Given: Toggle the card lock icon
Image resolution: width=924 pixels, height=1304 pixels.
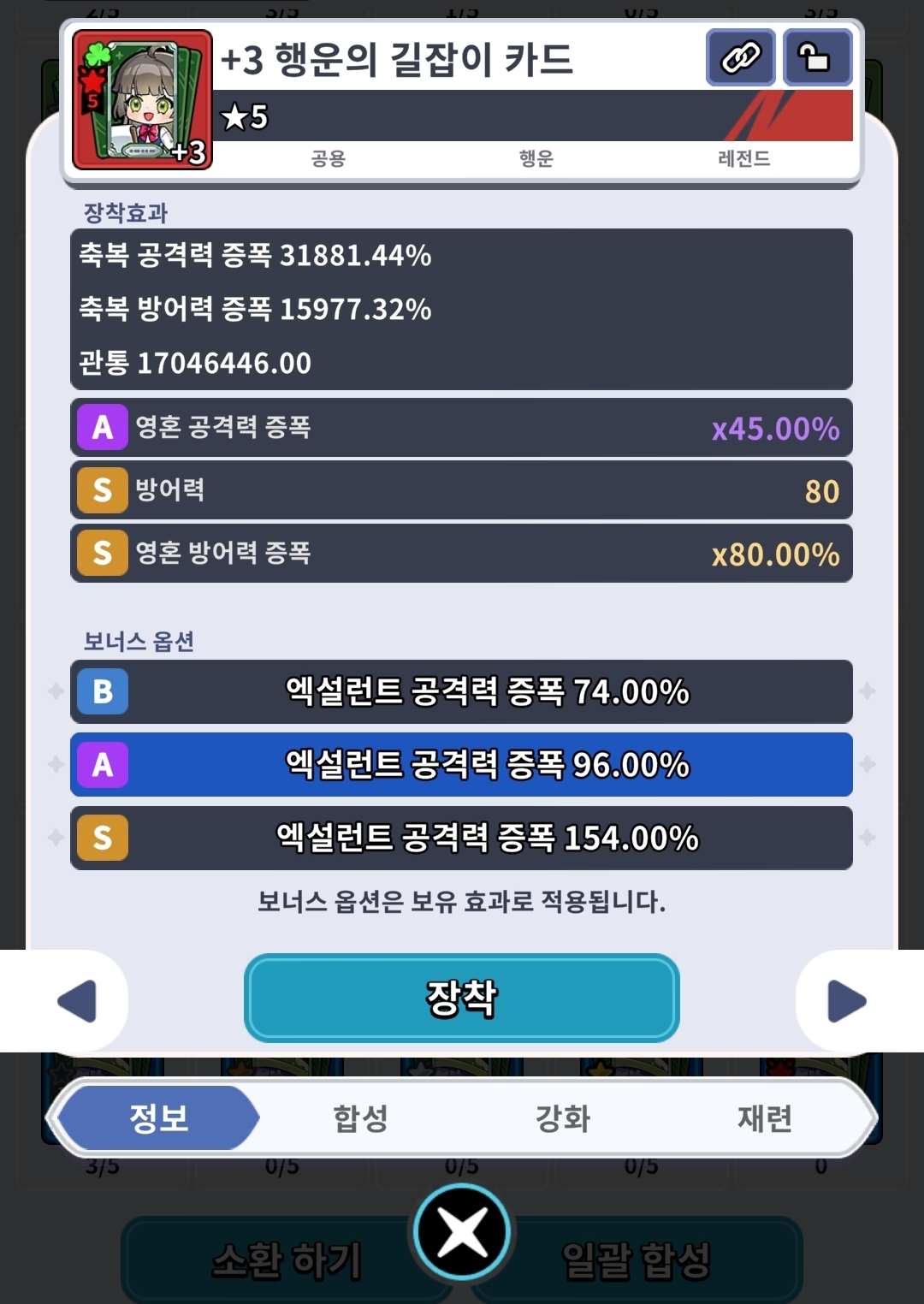Looking at the screenshot, I should click(817, 58).
